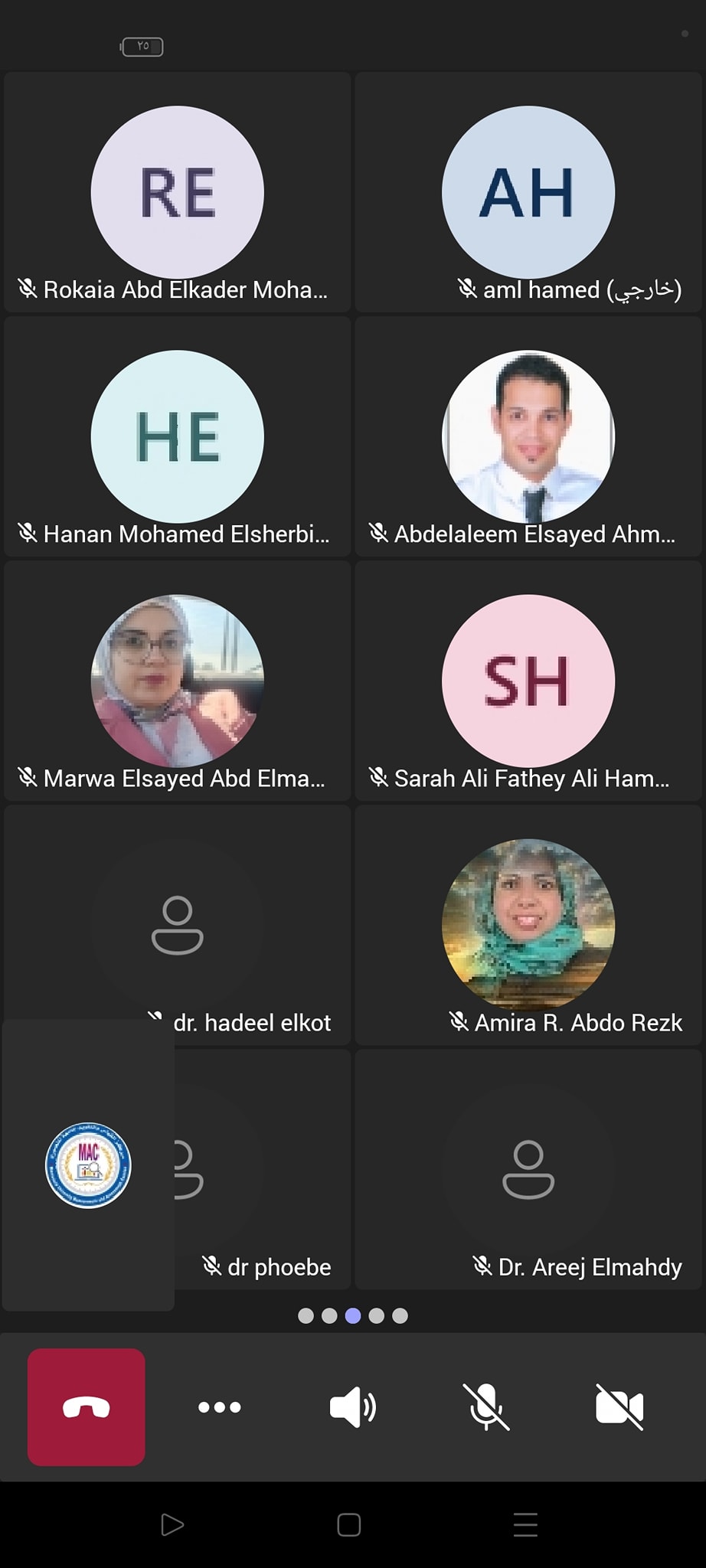Select Sarah Ali Fathey's participant tile

point(528,680)
